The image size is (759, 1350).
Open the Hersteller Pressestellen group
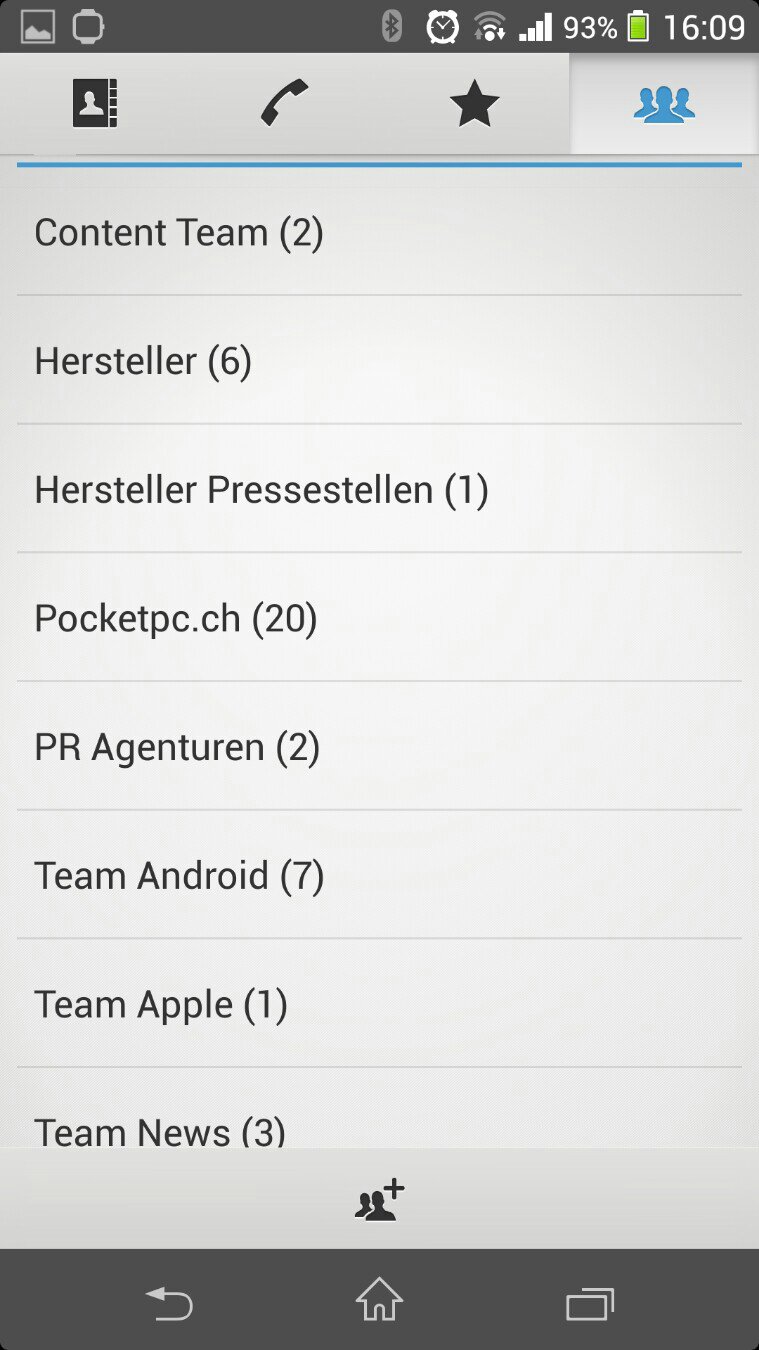click(x=379, y=489)
